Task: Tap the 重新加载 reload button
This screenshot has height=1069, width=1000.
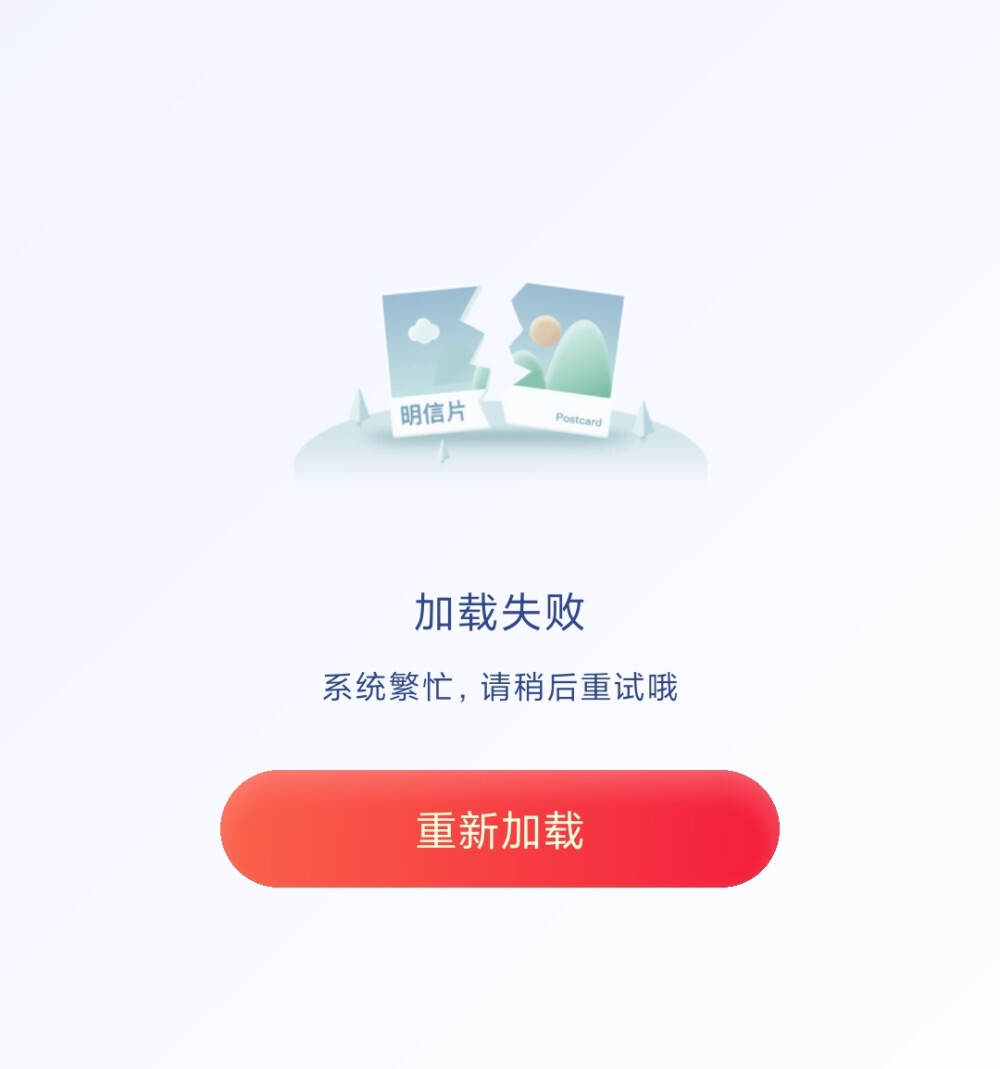Action: click(499, 829)
